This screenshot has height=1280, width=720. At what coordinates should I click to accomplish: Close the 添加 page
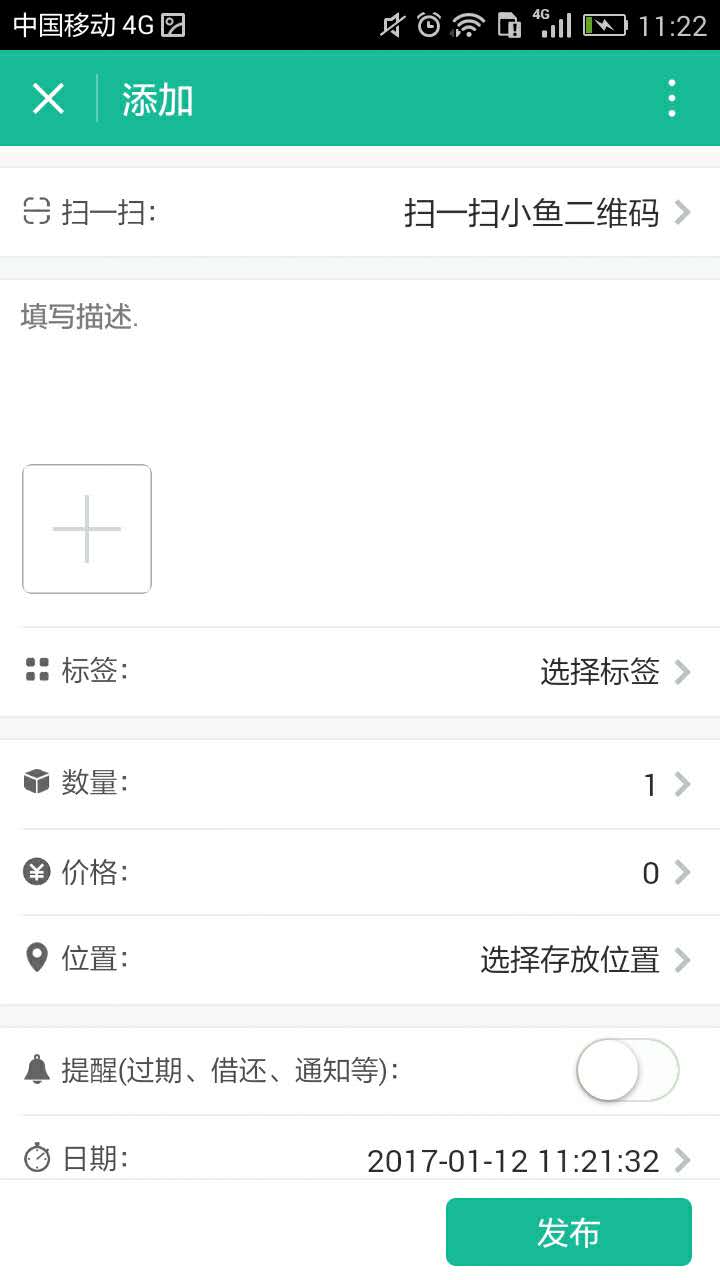(48, 98)
